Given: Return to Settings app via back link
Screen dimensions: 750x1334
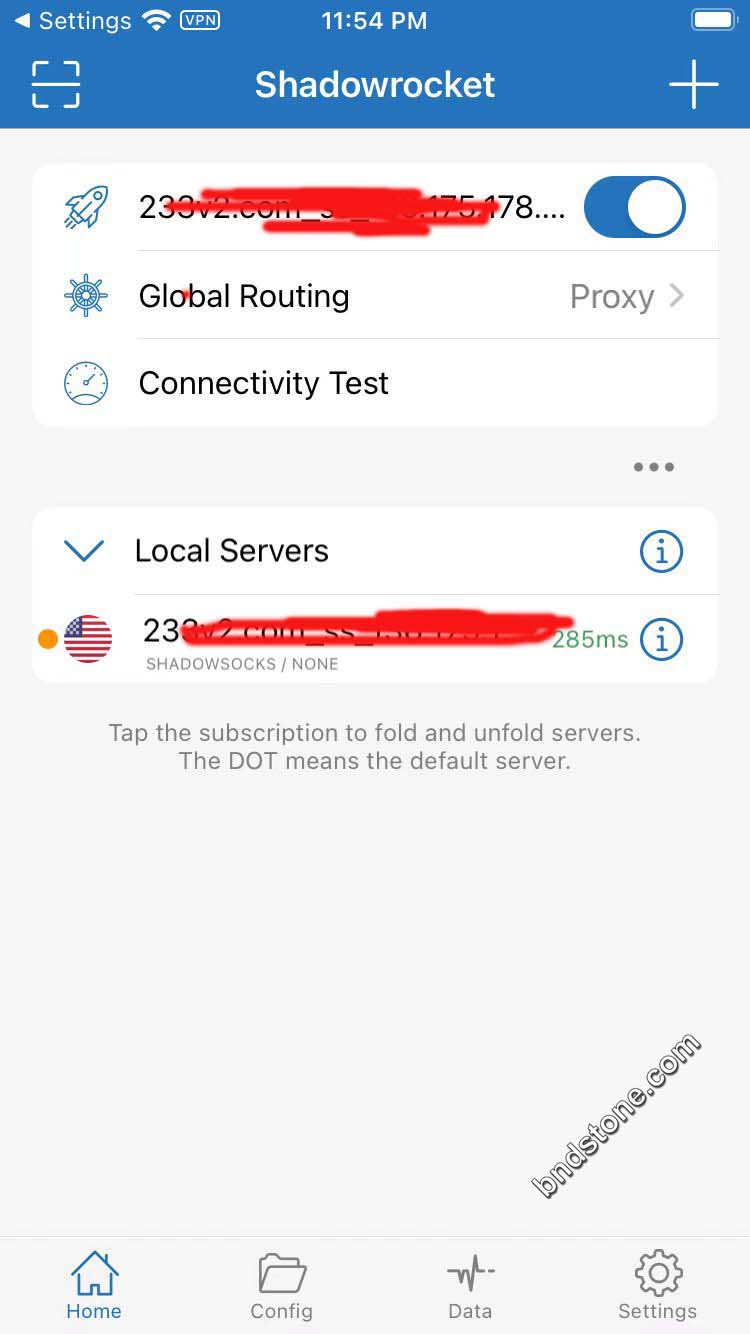Looking at the screenshot, I should [x=72, y=21].
